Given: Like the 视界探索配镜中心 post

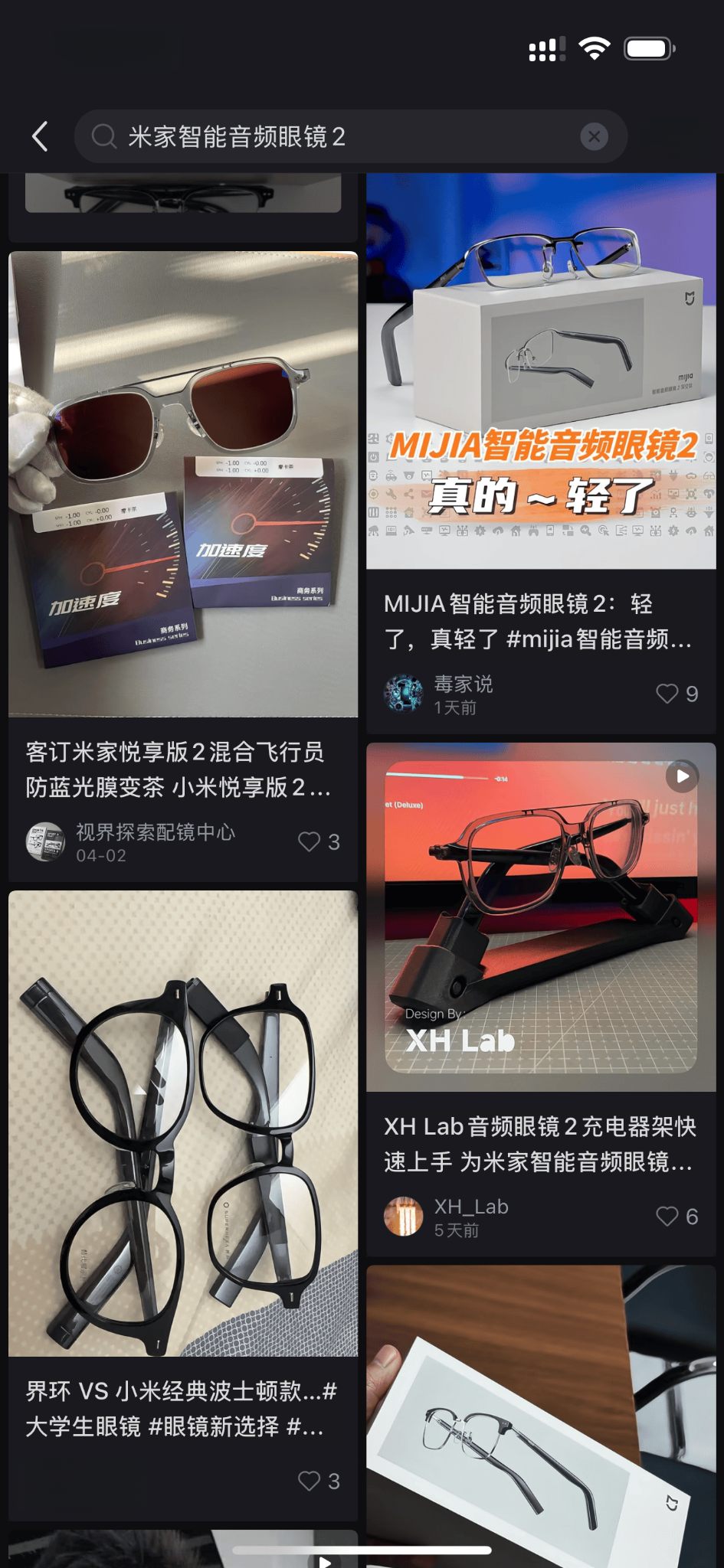Looking at the screenshot, I should [310, 841].
